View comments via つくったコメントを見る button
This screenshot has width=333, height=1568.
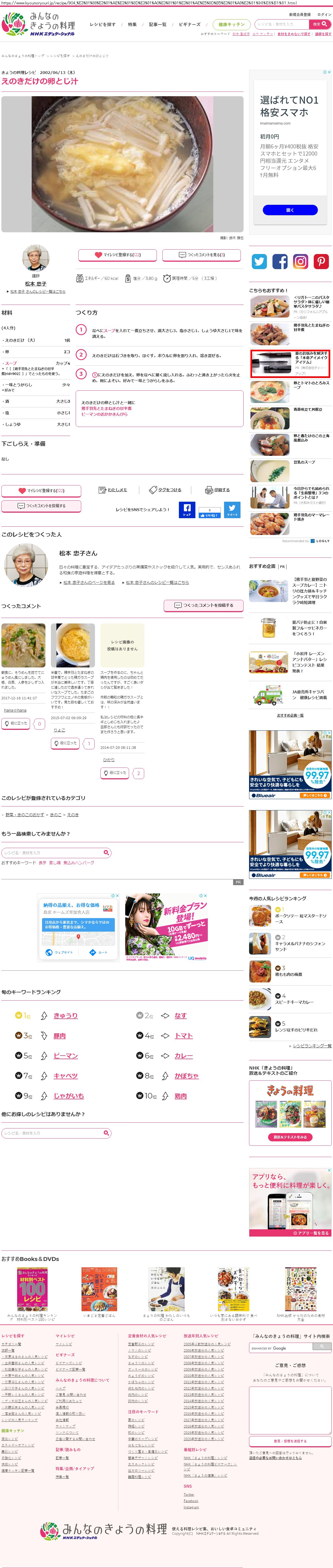(201, 255)
